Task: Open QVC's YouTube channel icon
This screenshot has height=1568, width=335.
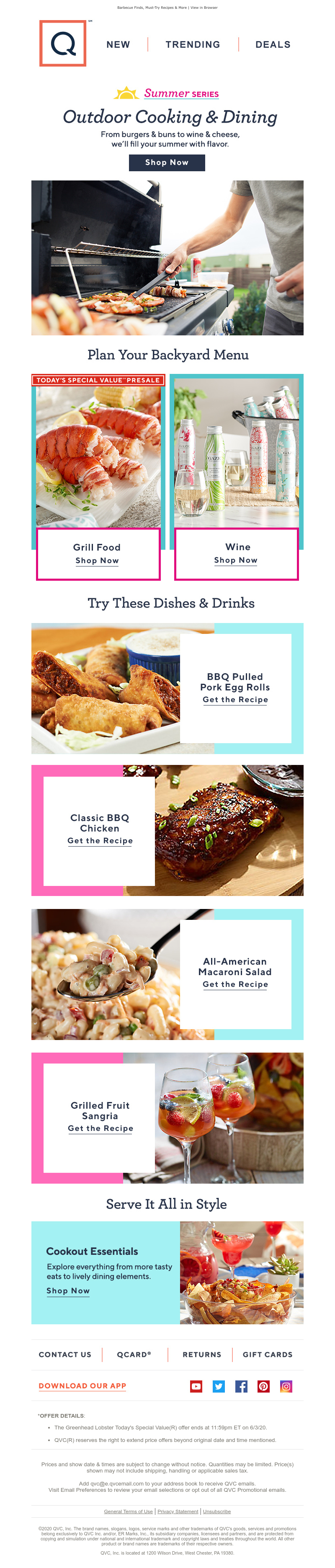Action: click(x=196, y=1387)
